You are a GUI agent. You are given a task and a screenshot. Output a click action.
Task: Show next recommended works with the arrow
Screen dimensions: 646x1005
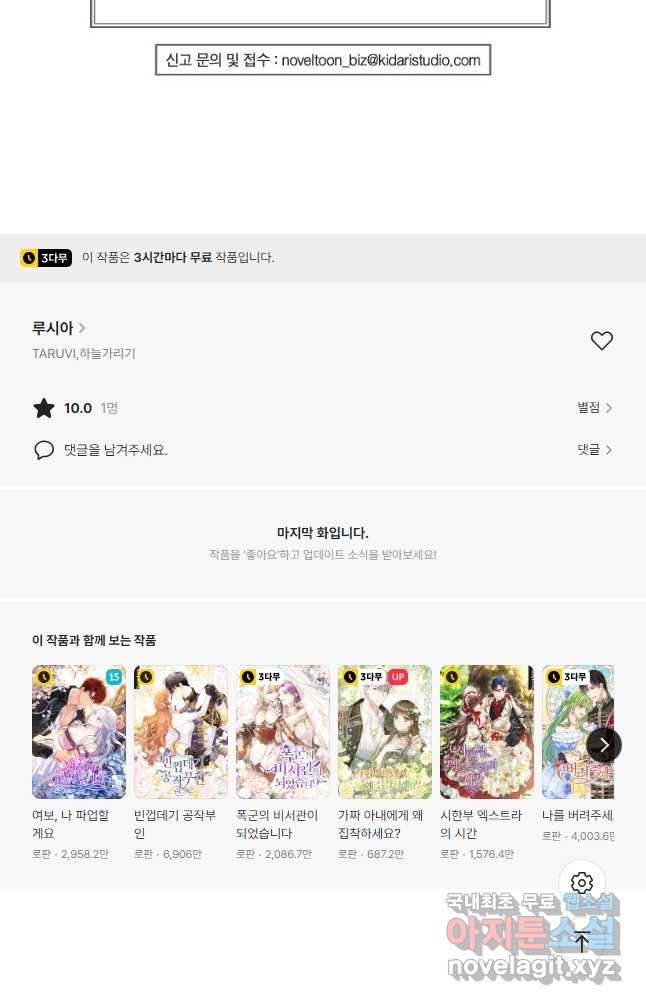(x=604, y=745)
